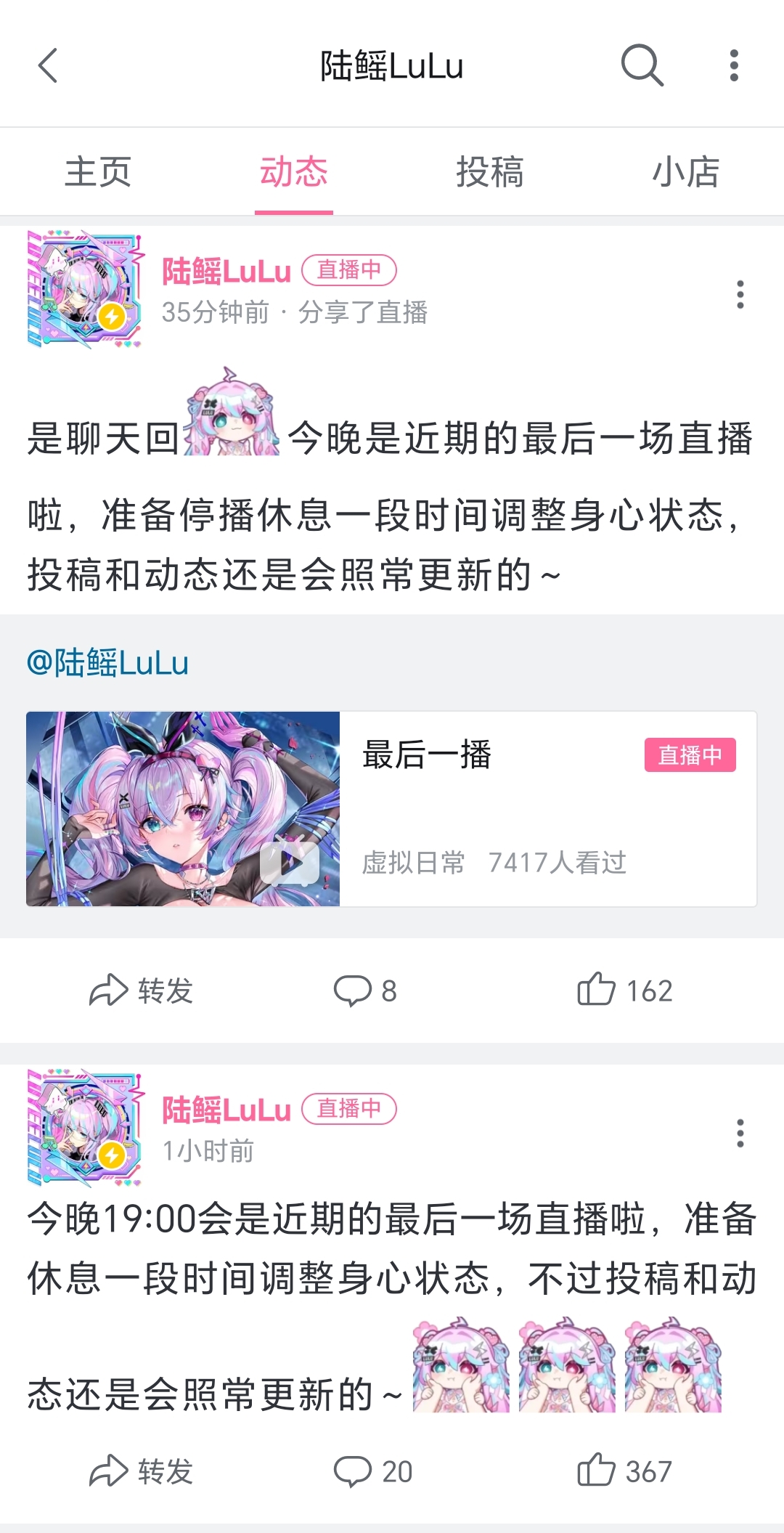784x1533 pixels.
Task: Like the post with 162 likes
Action: click(624, 991)
